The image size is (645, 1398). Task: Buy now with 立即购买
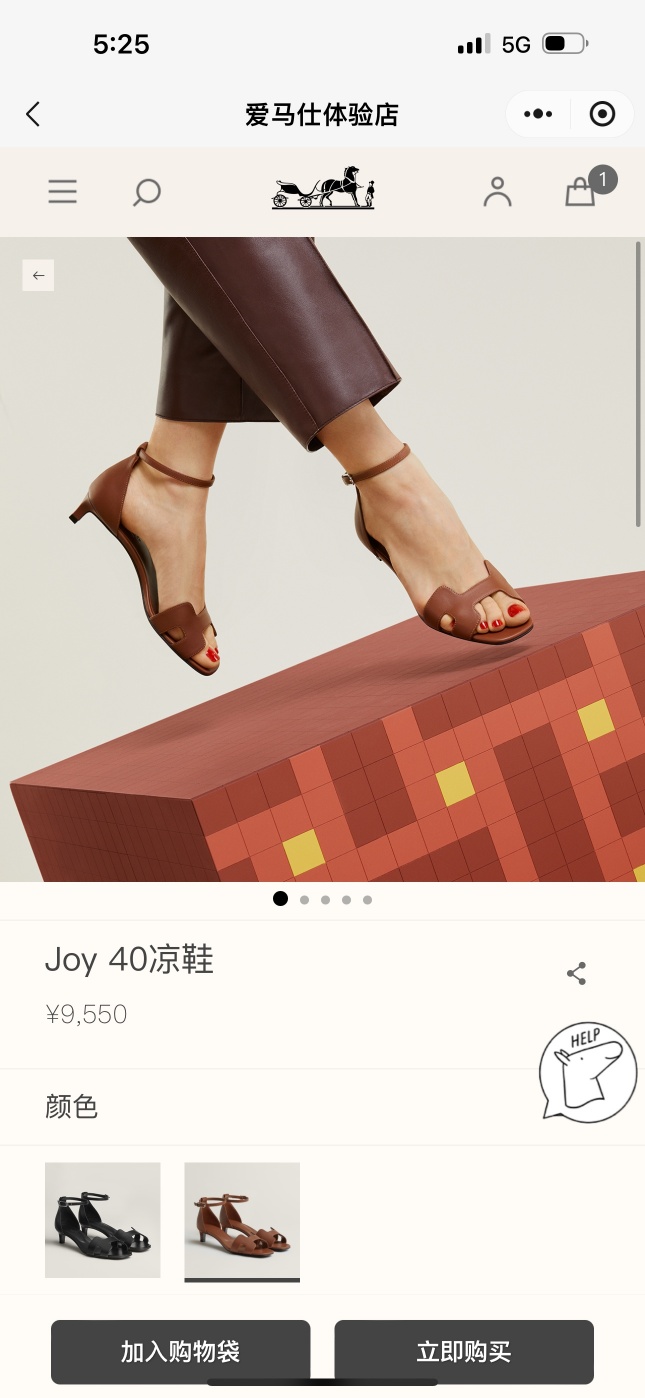pyautogui.click(x=463, y=1352)
